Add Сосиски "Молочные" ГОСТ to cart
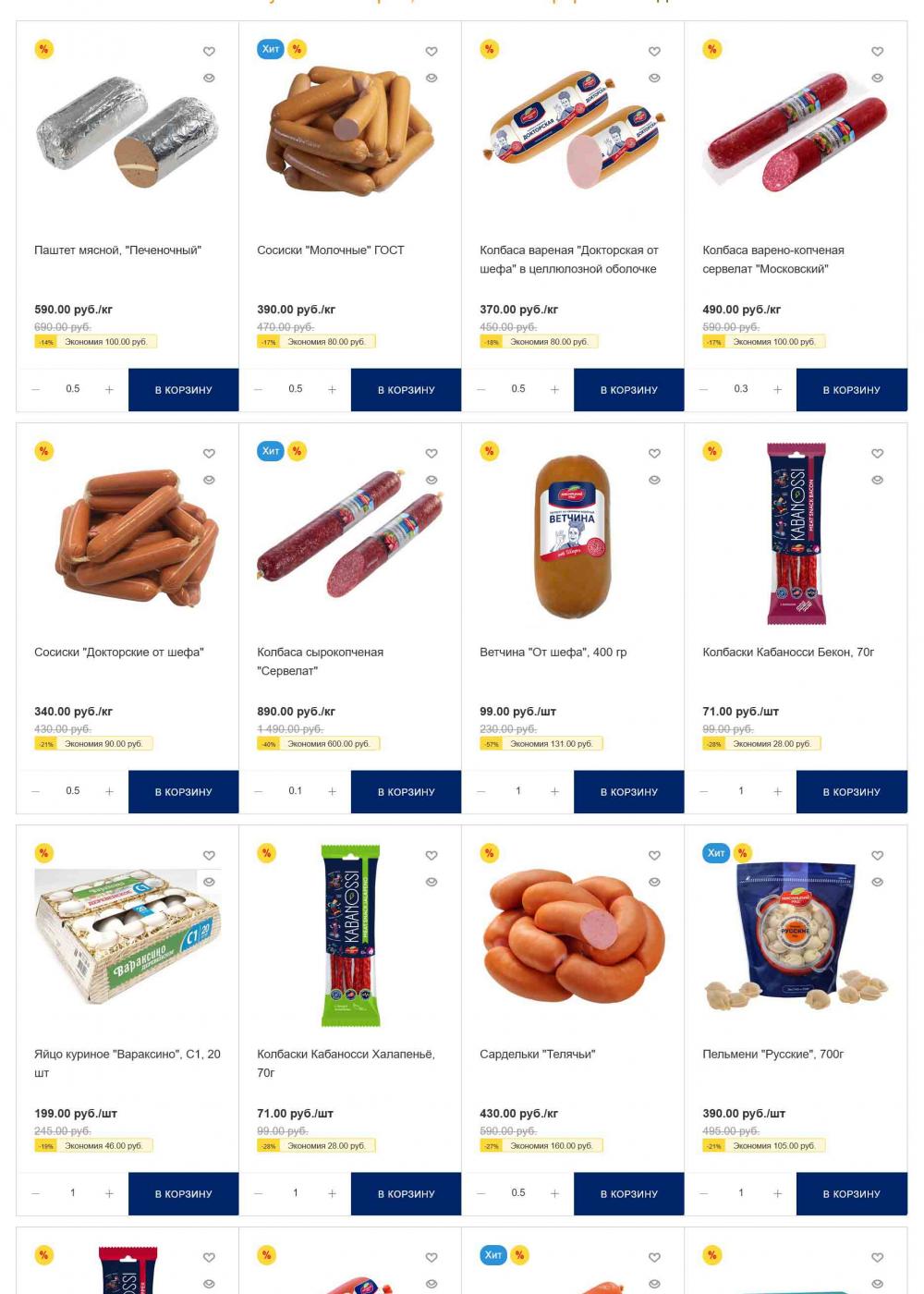Image resolution: width=924 pixels, height=1294 pixels. pos(406,390)
